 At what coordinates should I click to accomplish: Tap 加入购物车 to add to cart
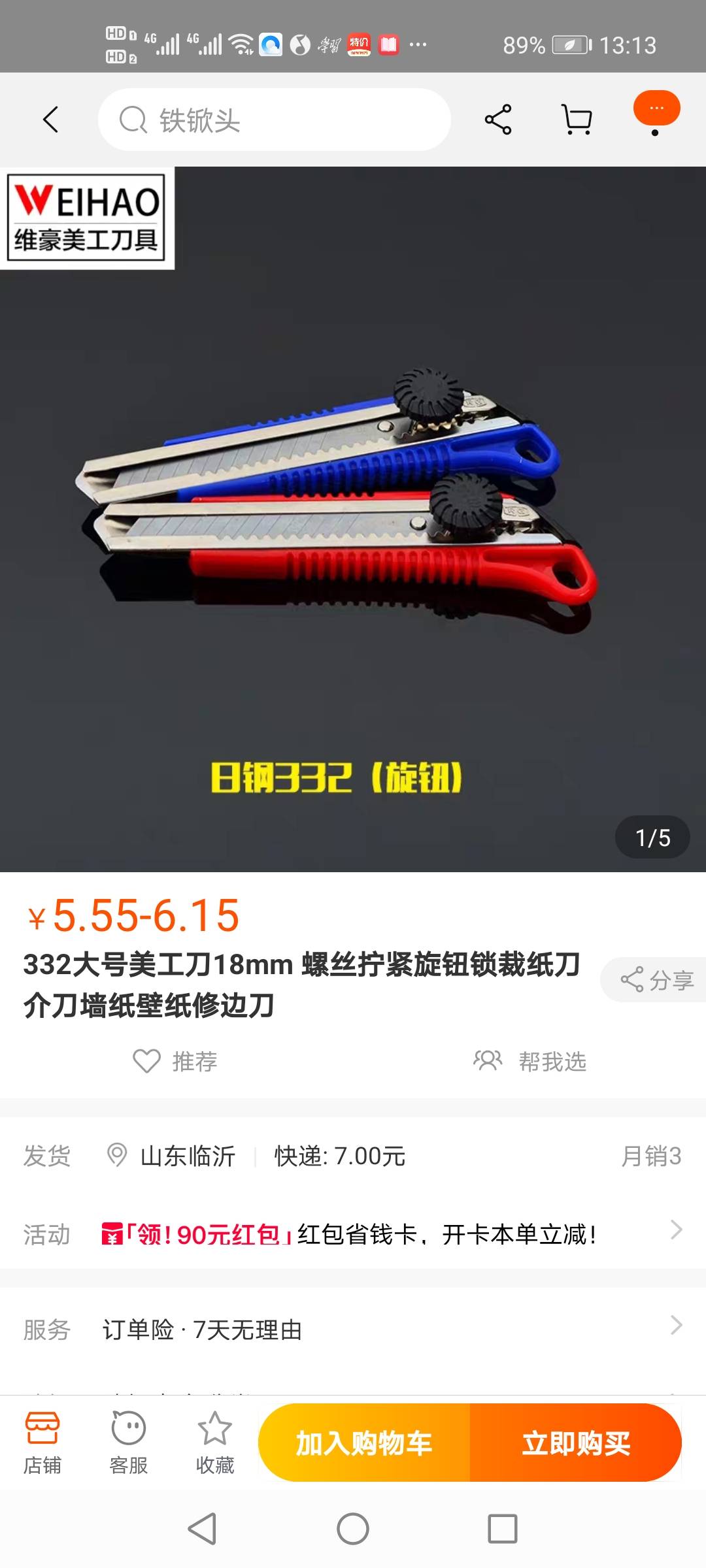click(364, 1443)
